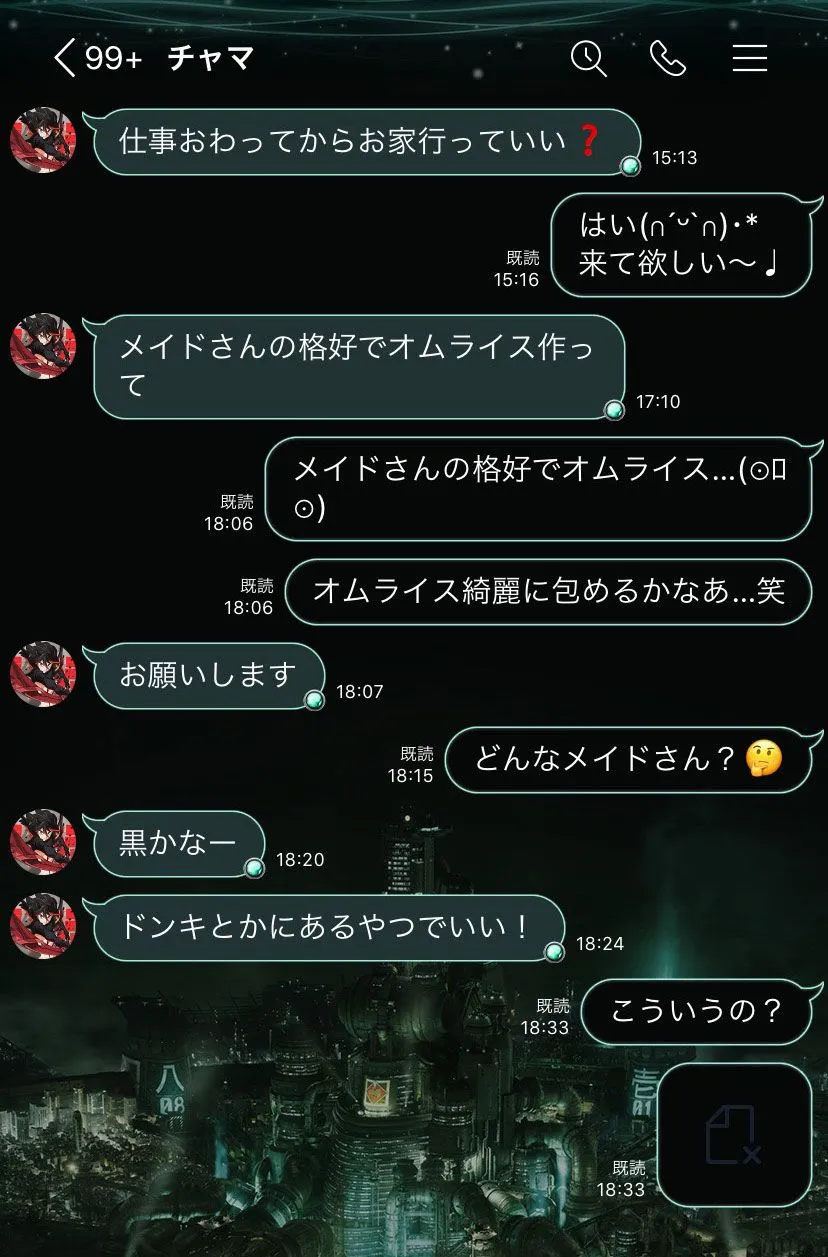Tap the avatar beside お願いします message
The image size is (828, 1257).
(x=42, y=675)
